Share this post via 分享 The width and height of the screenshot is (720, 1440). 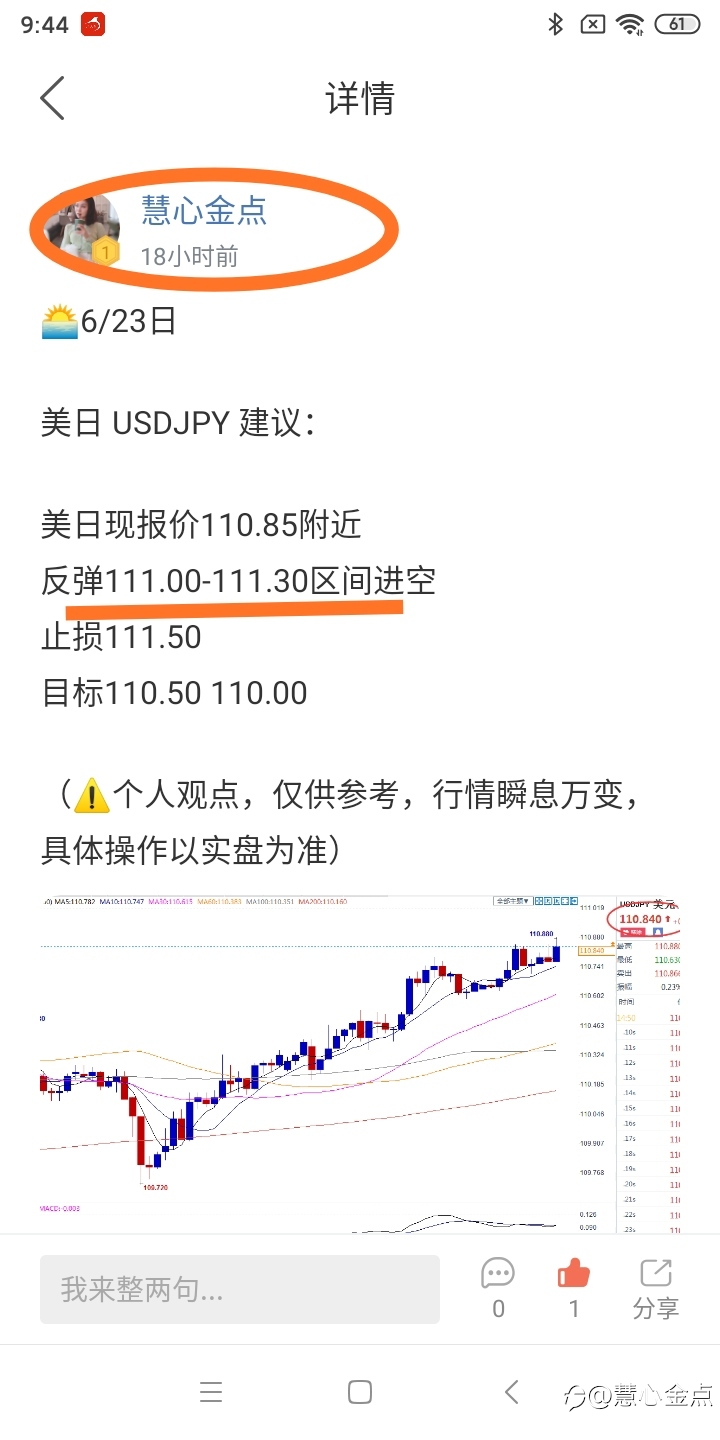click(x=656, y=1288)
